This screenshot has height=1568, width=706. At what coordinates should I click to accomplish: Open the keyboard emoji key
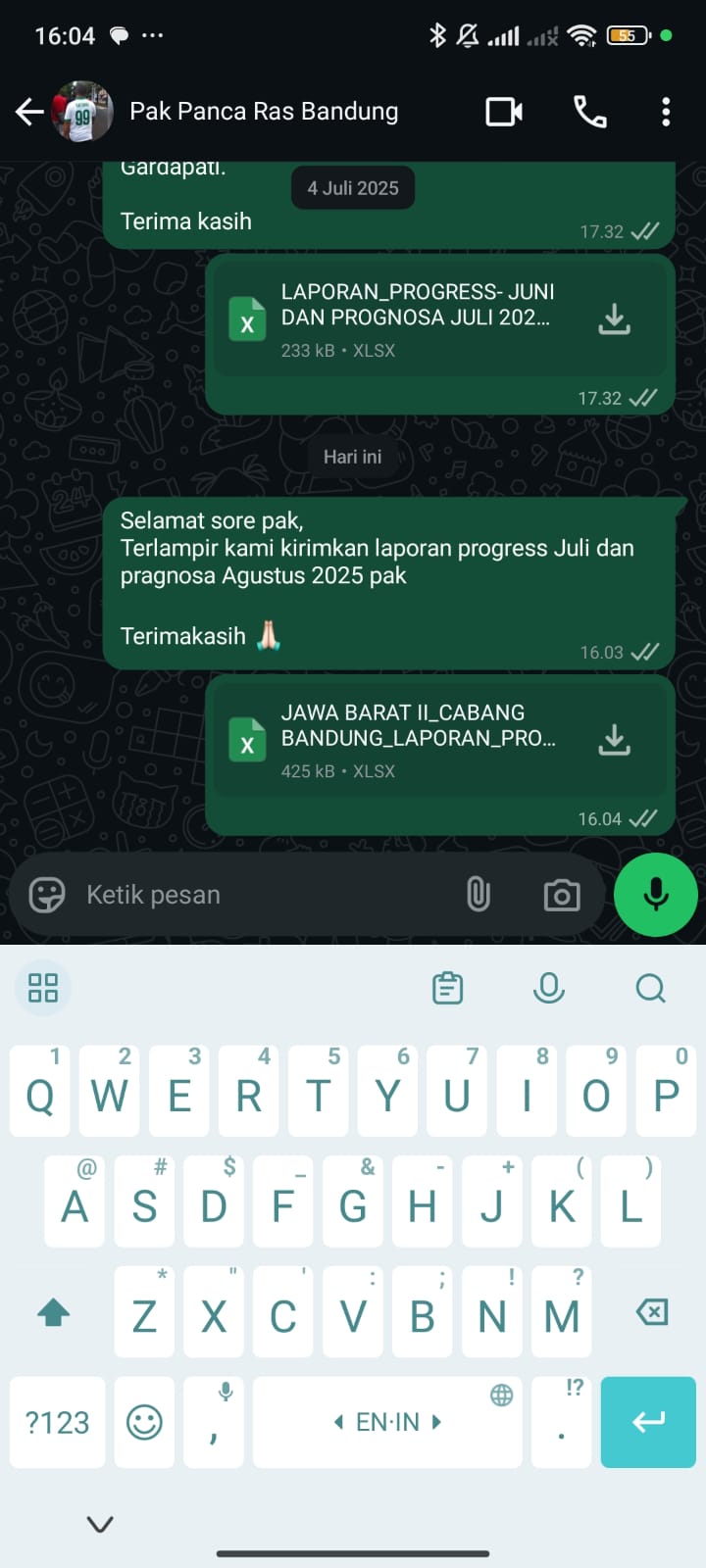click(x=144, y=1422)
